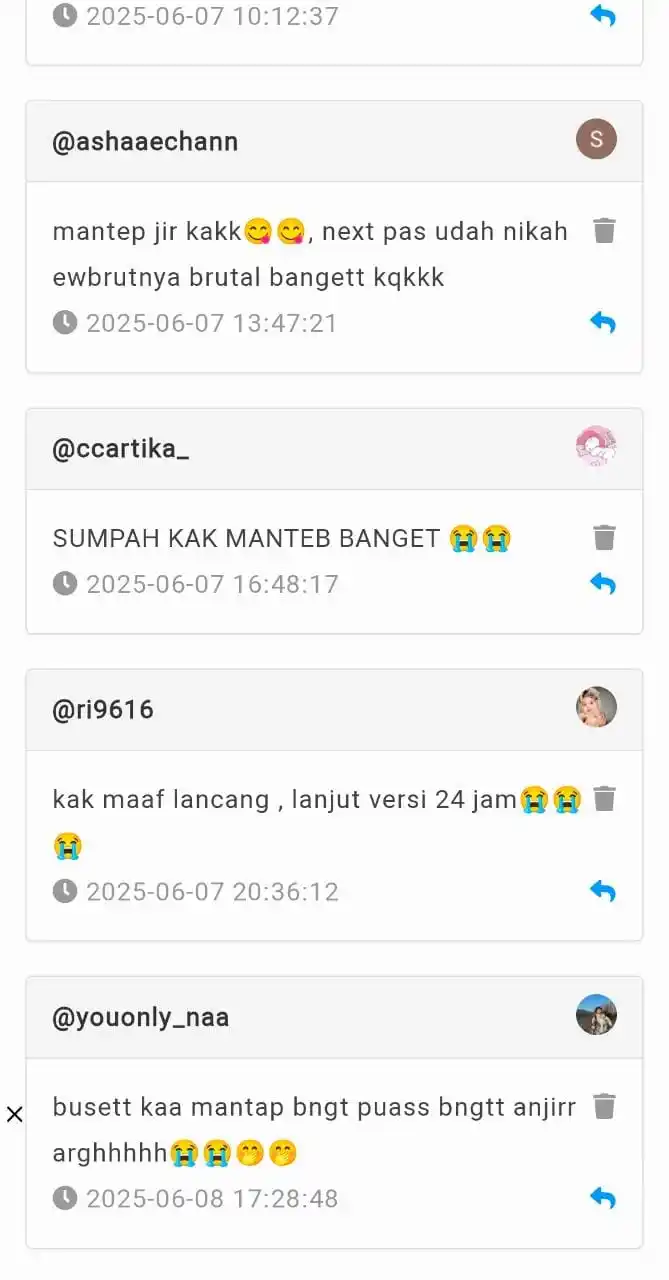Reply to @youonly_naa's comment
669x1280 pixels.
tap(602, 1197)
